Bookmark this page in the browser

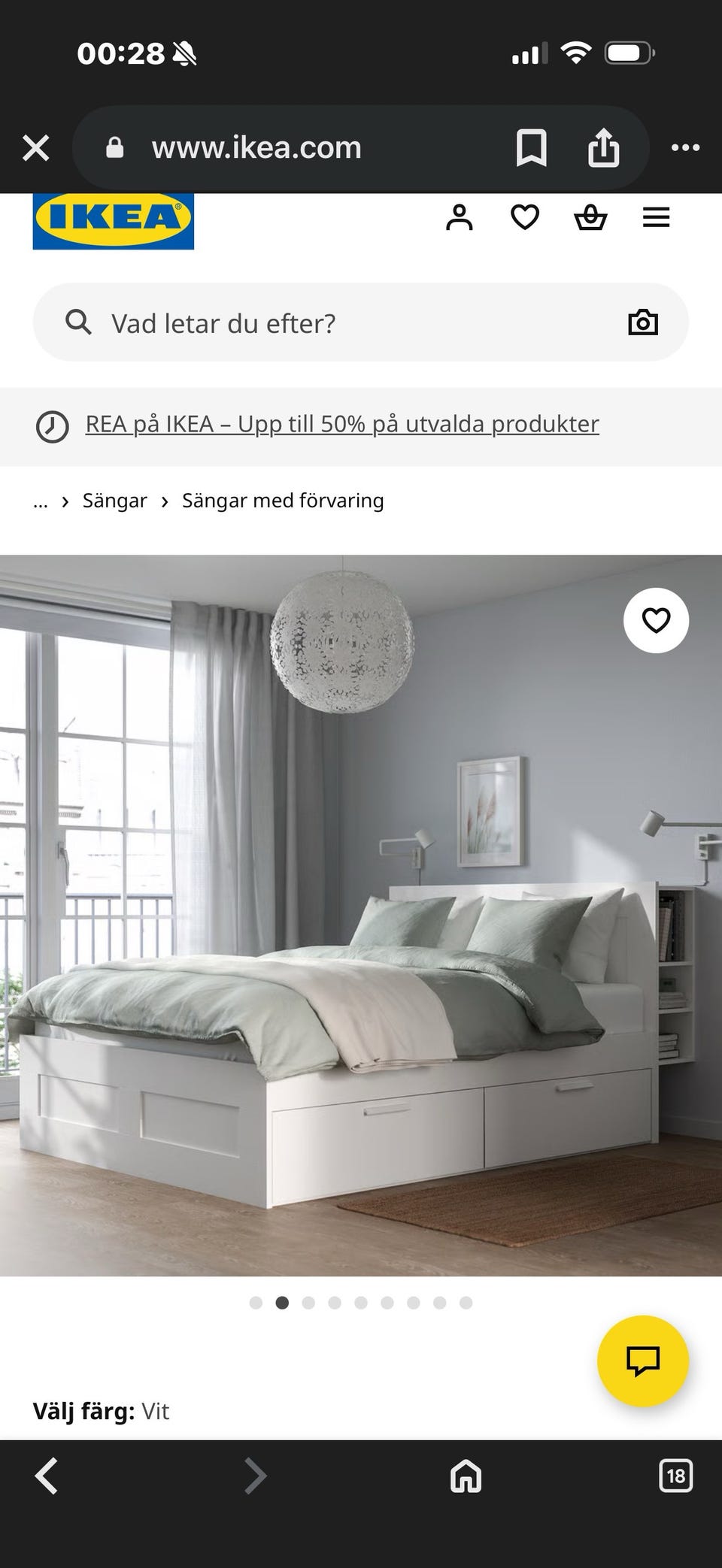point(531,147)
